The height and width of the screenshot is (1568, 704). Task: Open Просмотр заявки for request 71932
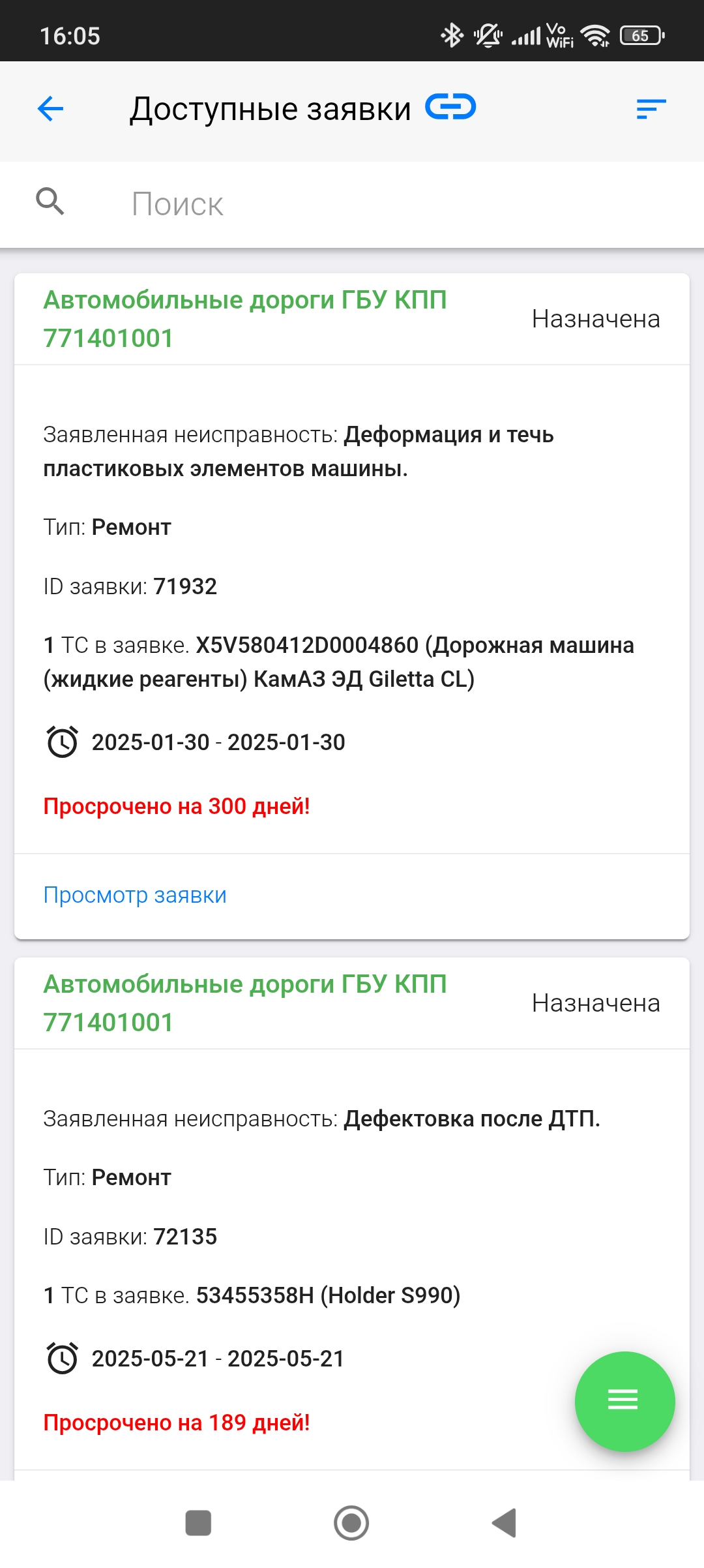coord(135,895)
